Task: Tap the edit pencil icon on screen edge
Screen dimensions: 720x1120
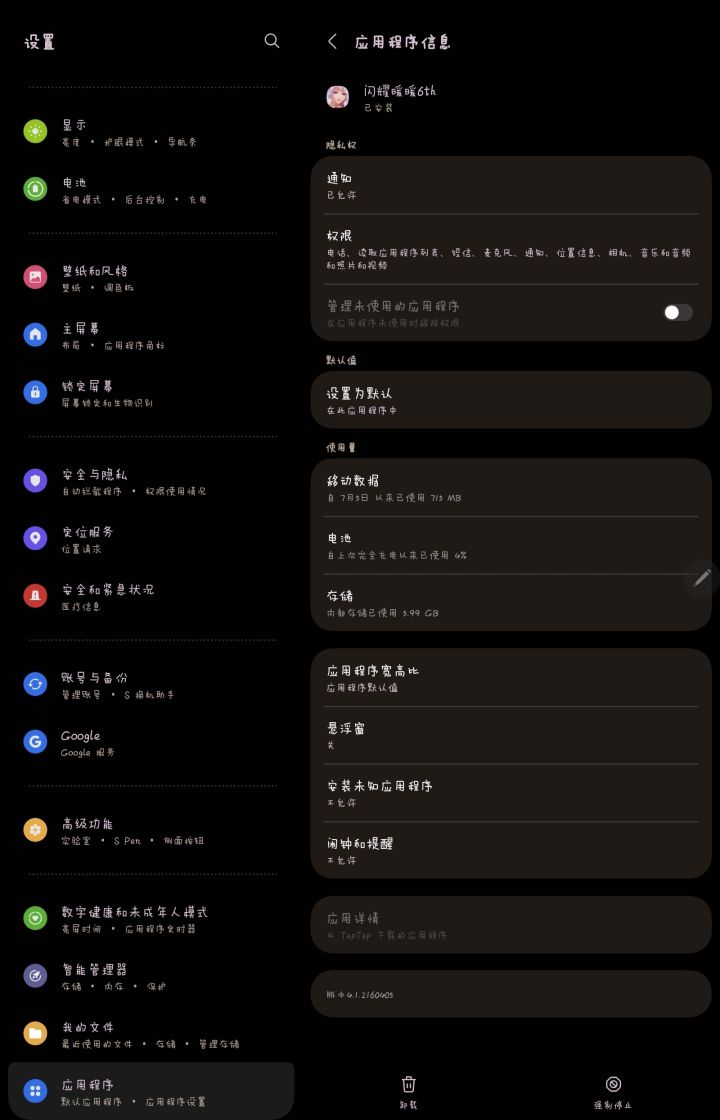Action: click(701, 577)
